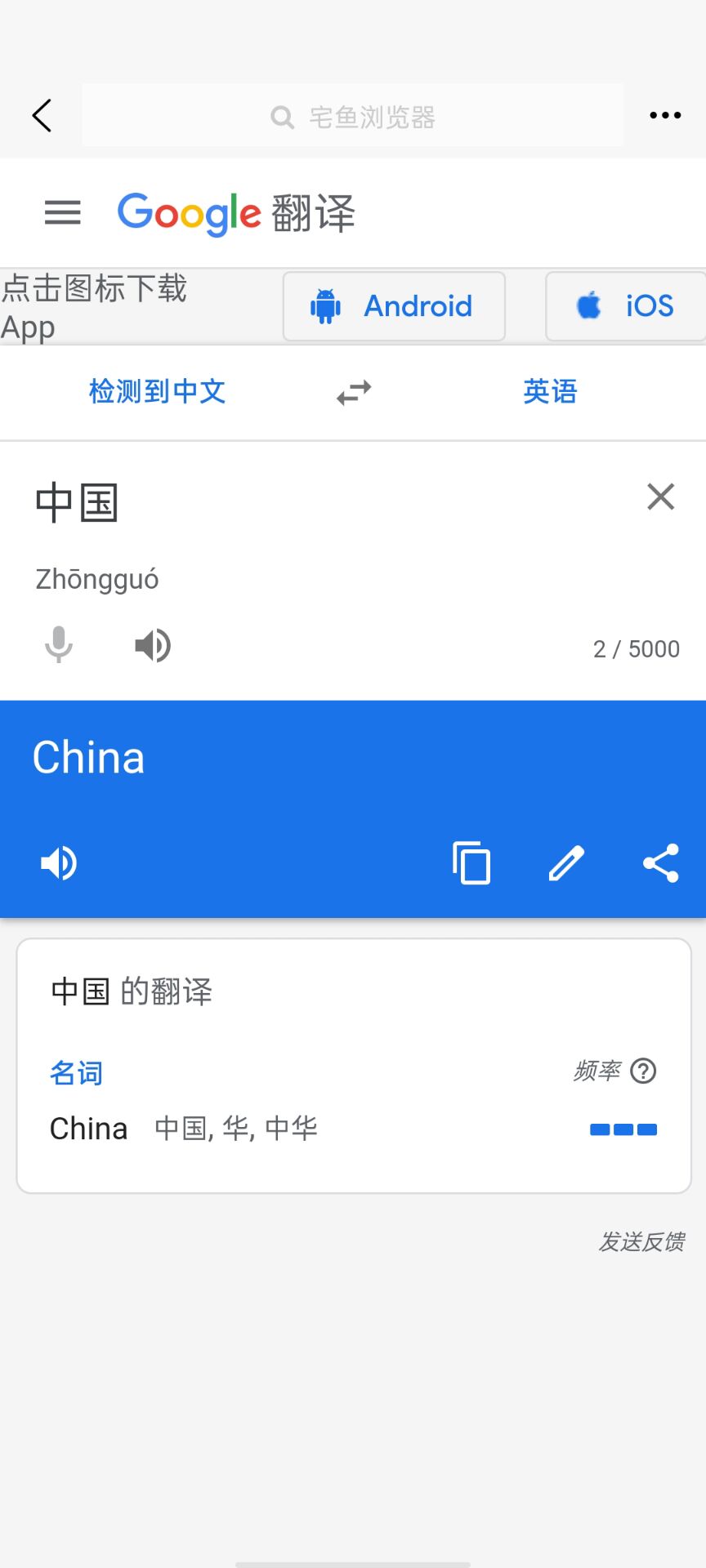
Task: Tap 发送反馈 to send feedback
Action: point(641,1242)
